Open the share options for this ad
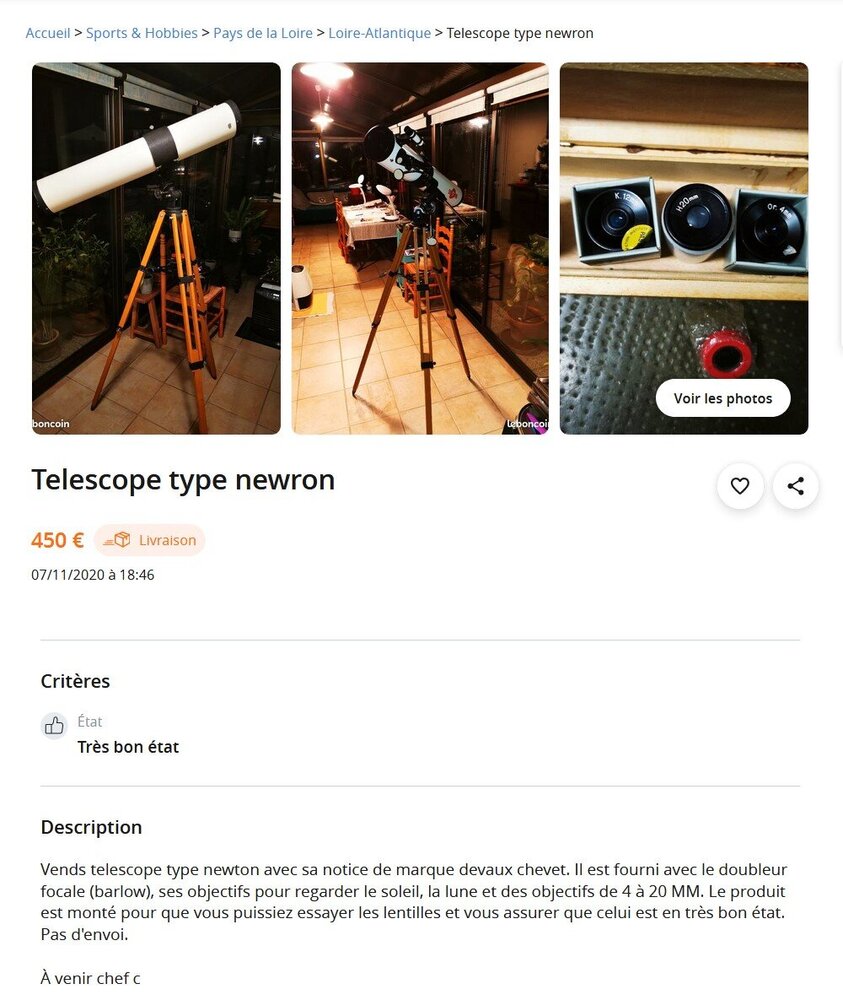The width and height of the screenshot is (843, 1000). 796,486
